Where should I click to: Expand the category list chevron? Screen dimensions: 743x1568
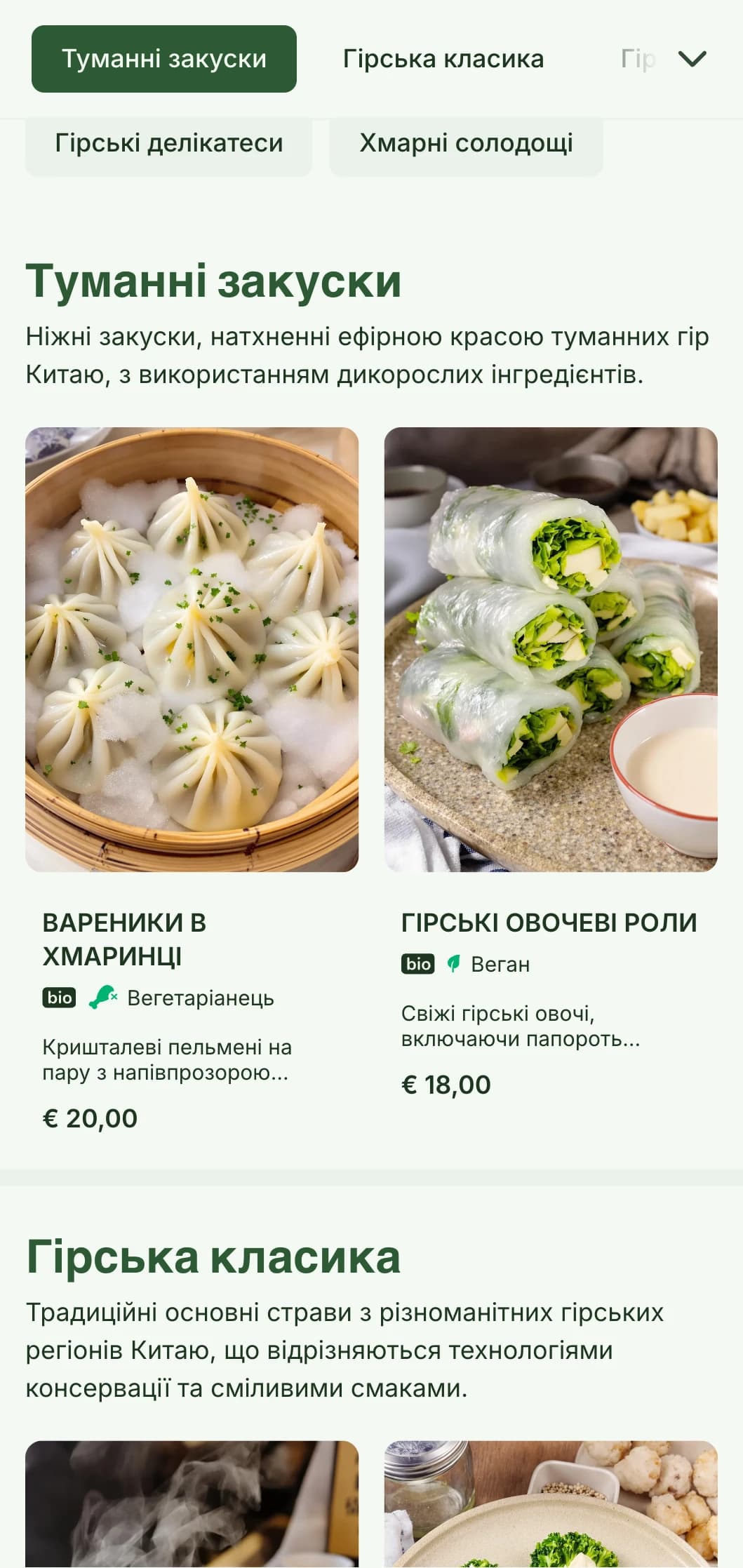692,59
